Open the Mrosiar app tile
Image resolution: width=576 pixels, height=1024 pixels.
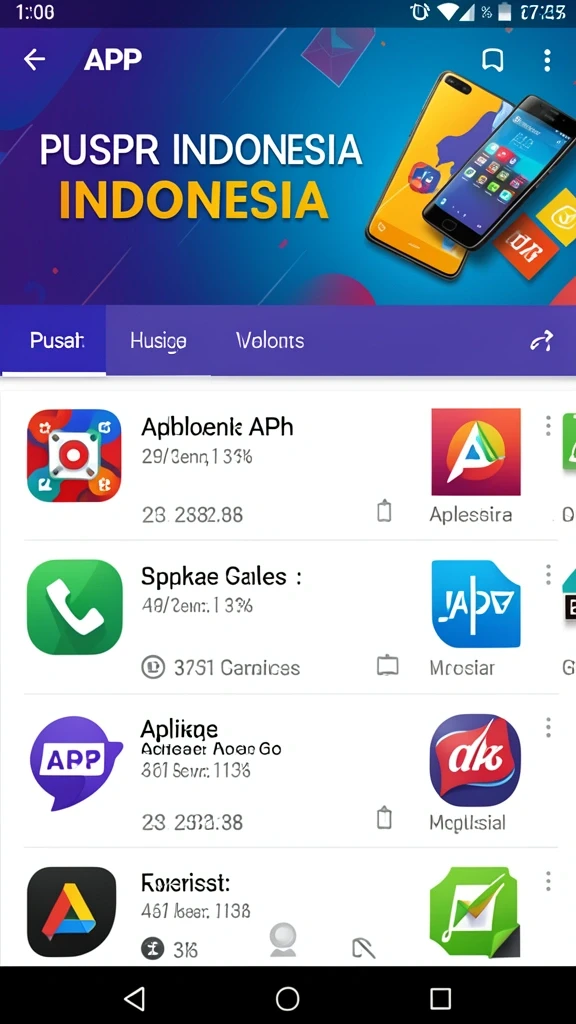[475, 617]
